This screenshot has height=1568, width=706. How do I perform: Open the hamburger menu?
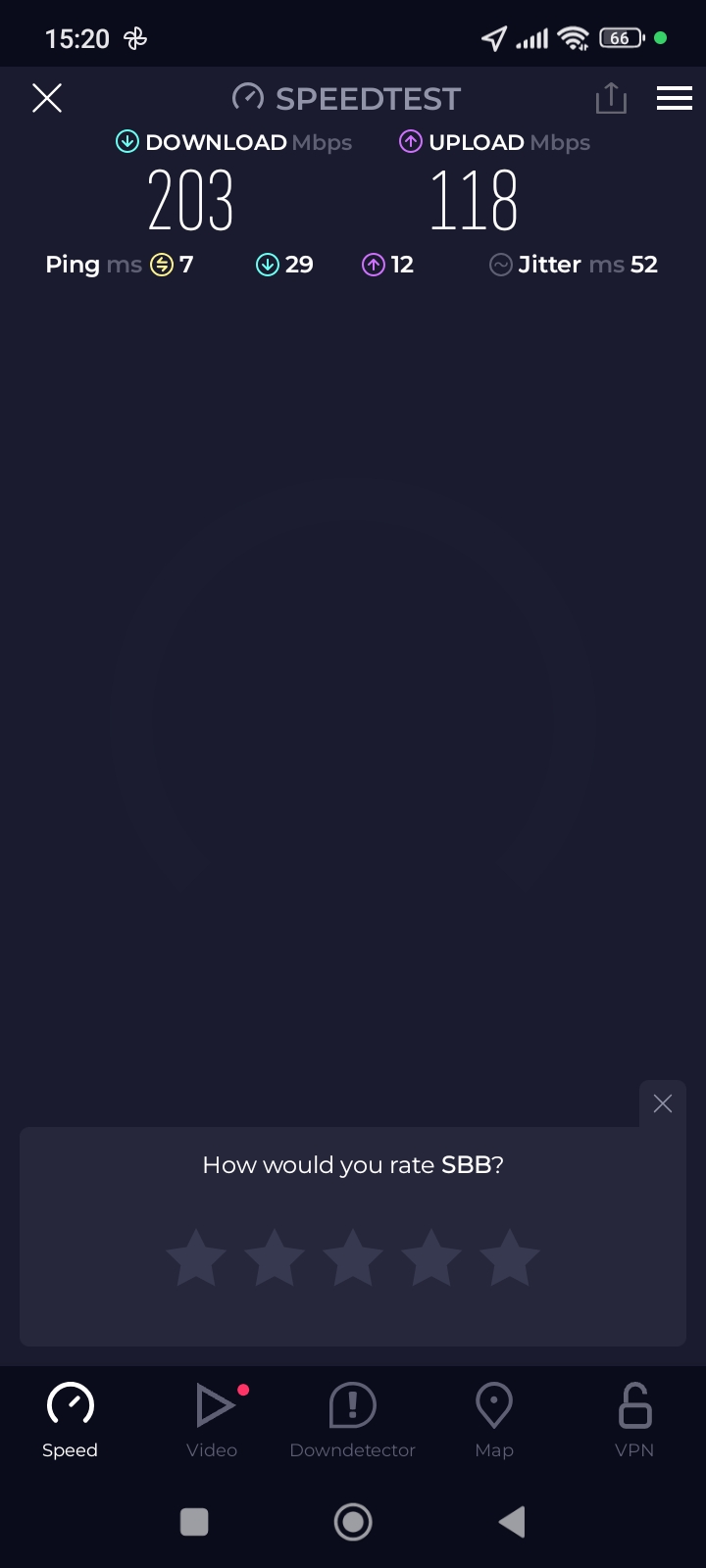point(675,98)
